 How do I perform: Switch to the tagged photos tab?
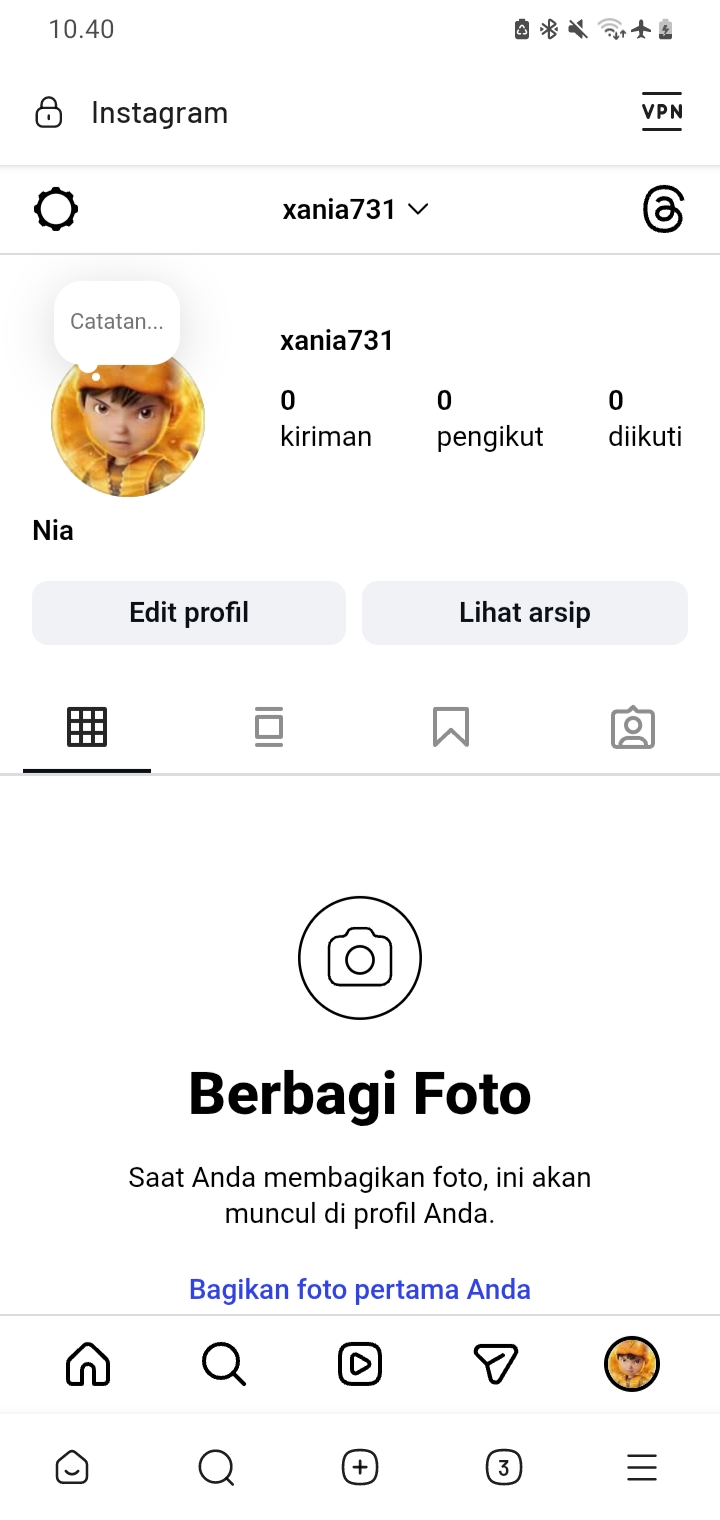pos(633,727)
